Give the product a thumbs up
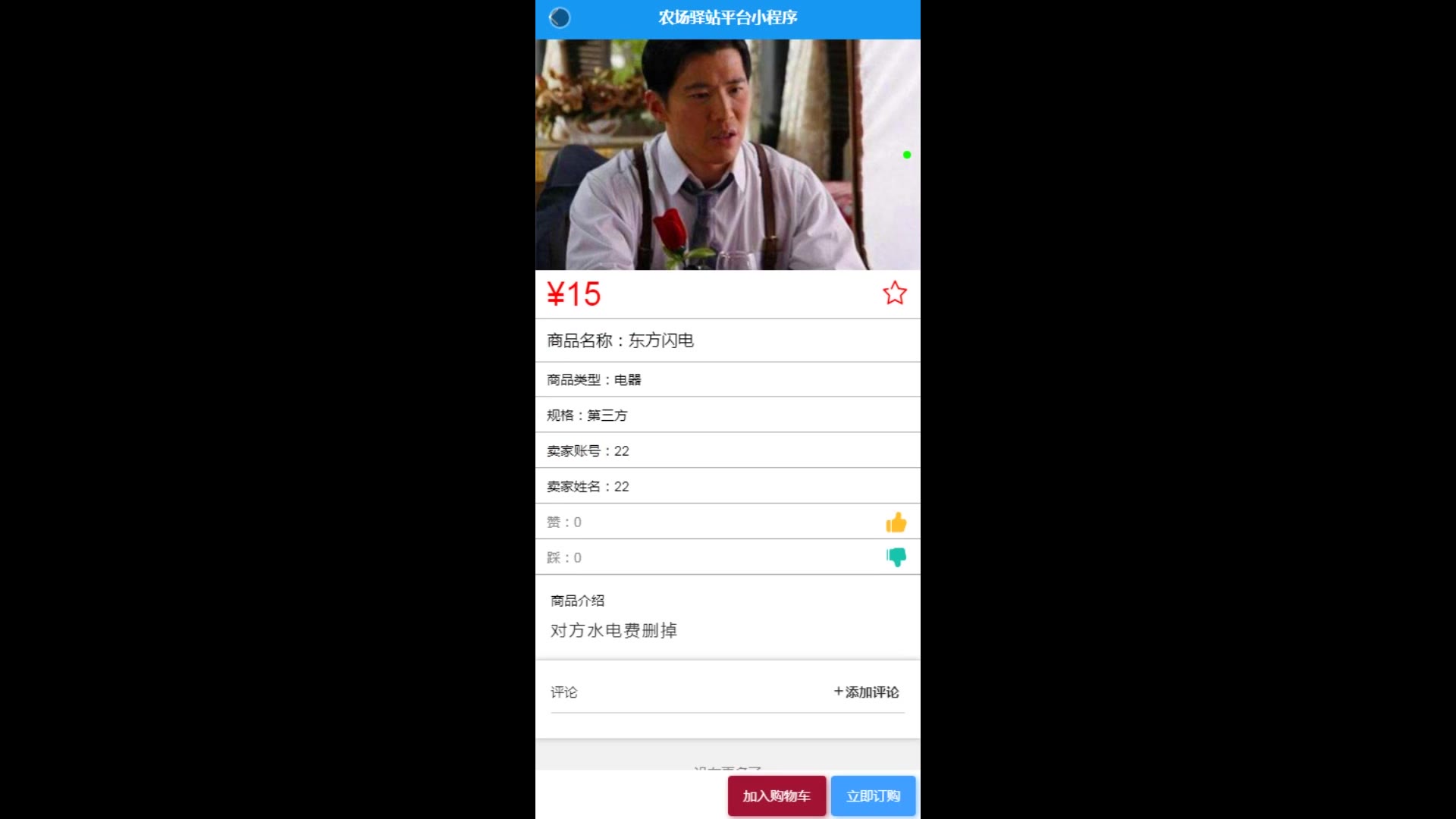 point(896,522)
